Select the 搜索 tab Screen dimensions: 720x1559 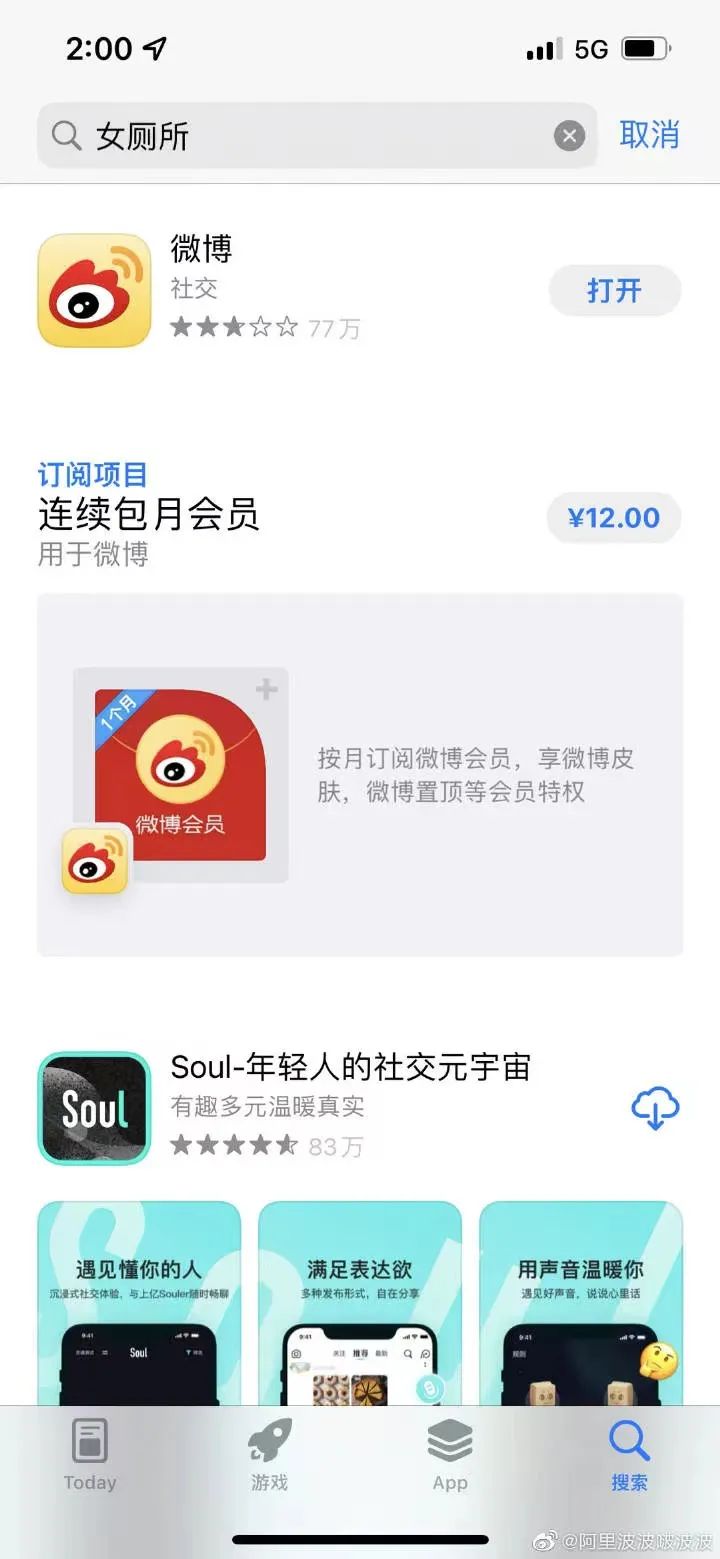[x=630, y=1455]
